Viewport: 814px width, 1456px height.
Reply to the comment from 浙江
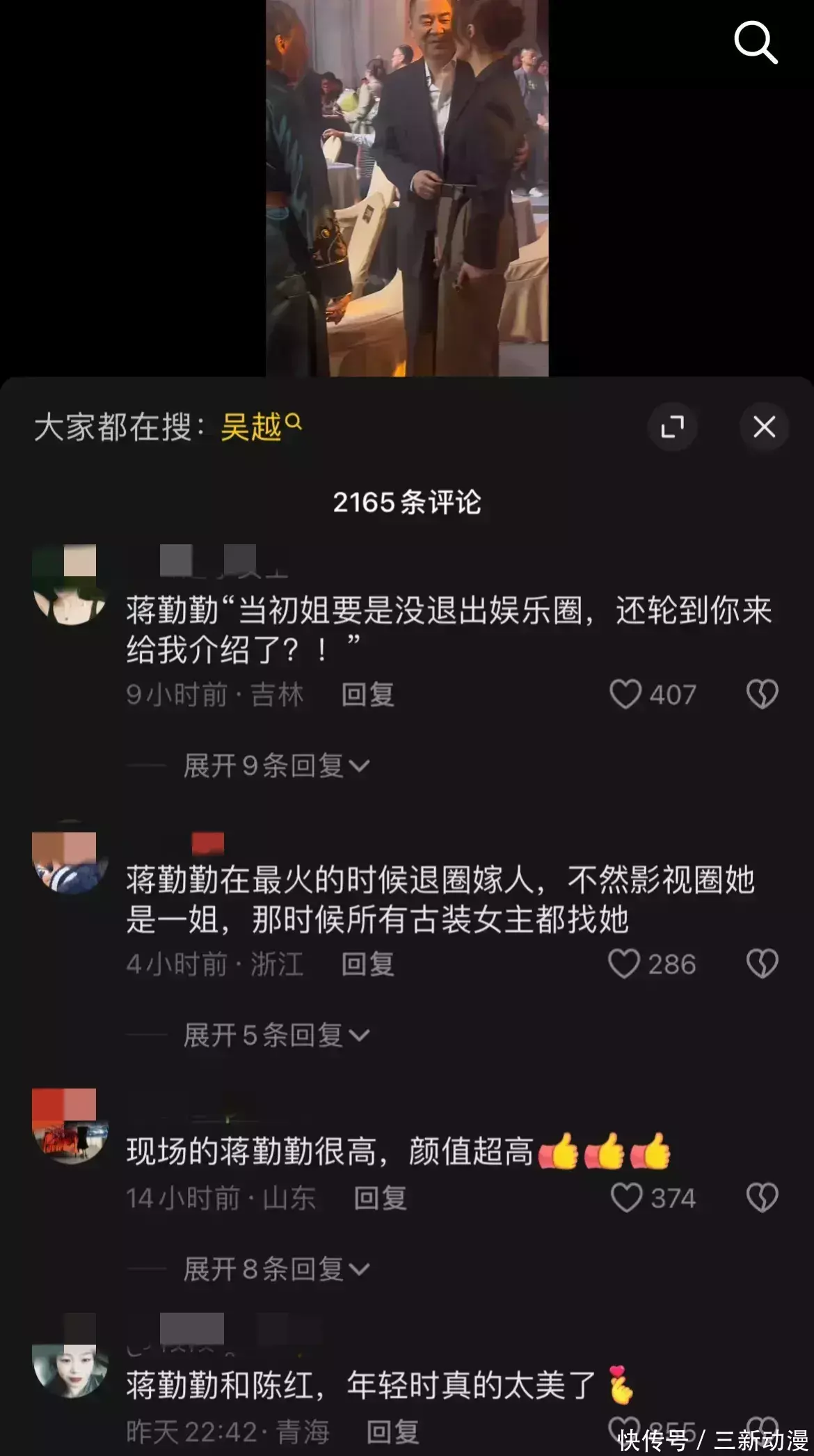(367, 964)
